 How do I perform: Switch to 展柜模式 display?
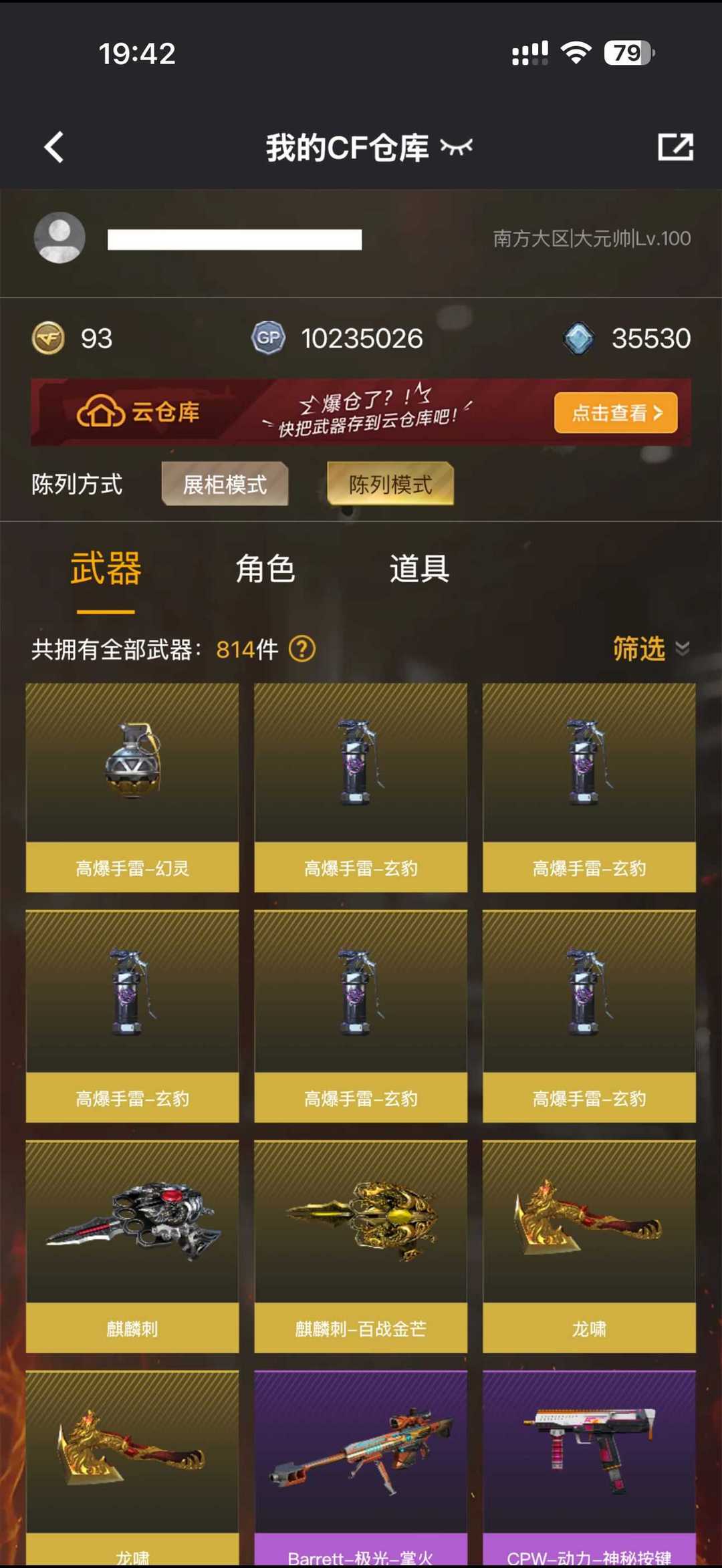tap(225, 484)
